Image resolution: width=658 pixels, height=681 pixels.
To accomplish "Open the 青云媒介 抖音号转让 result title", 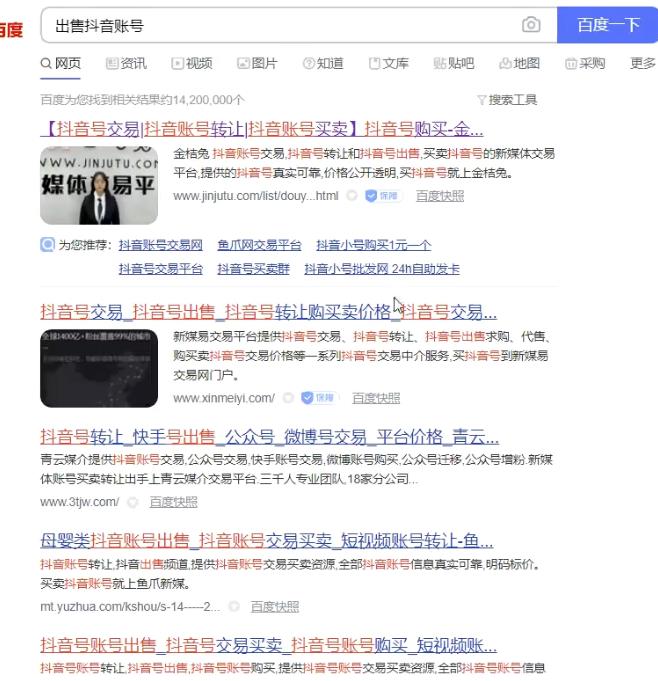I will [x=269, y=437].
